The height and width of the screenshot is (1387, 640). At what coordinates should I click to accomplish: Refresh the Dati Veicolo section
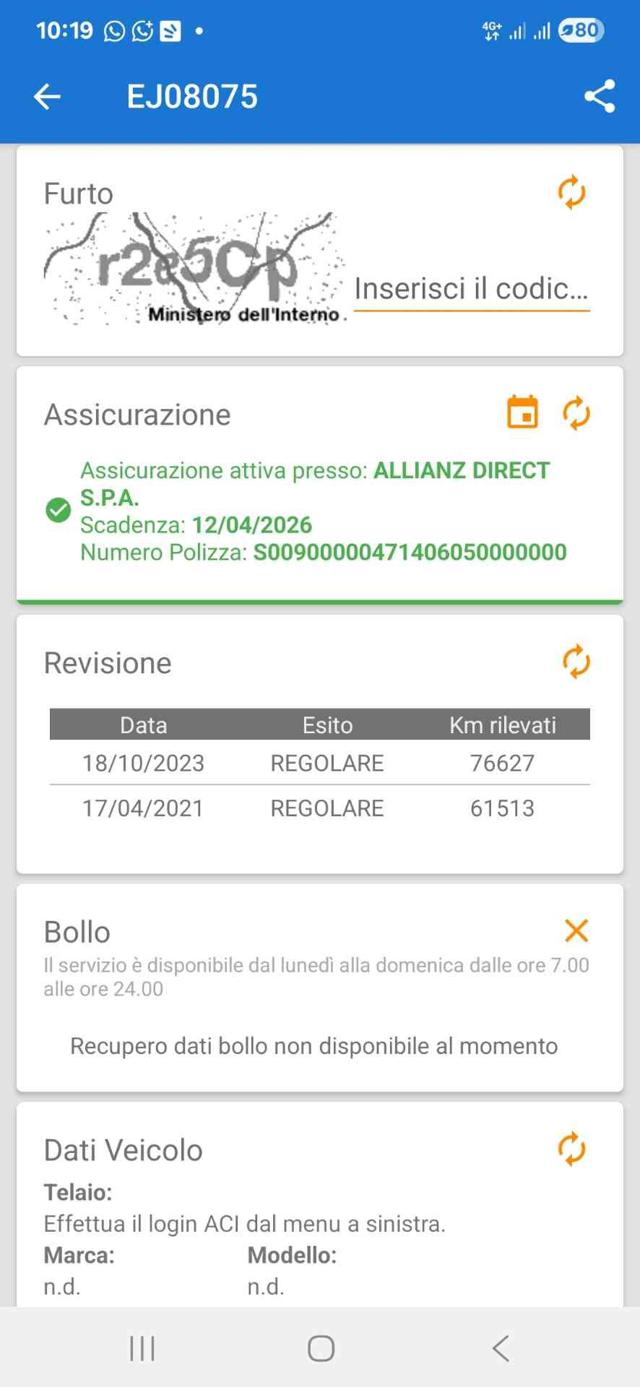click(572, 1149)
